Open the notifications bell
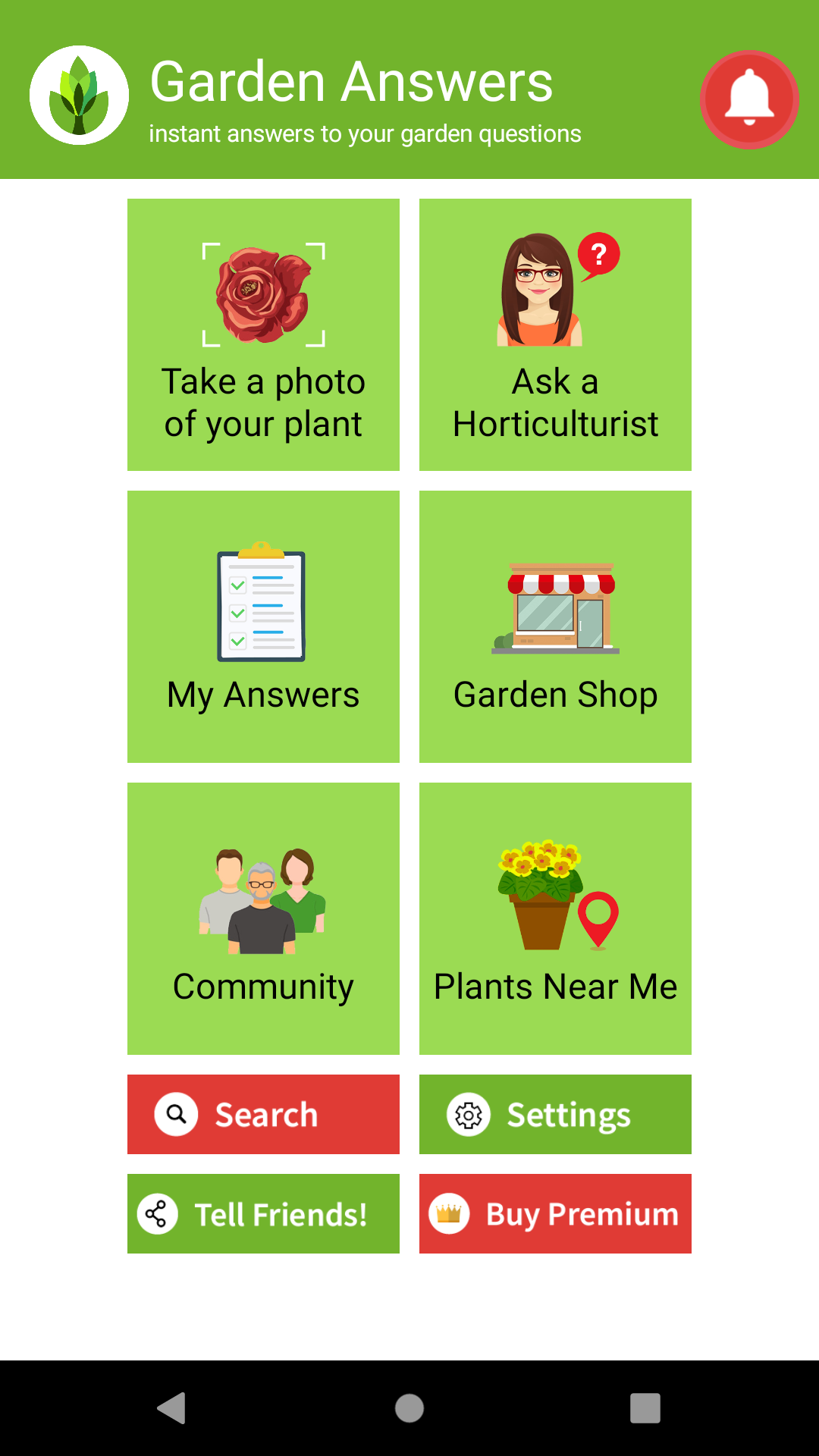Screen dimensions: 819x1456 point(749,99)
